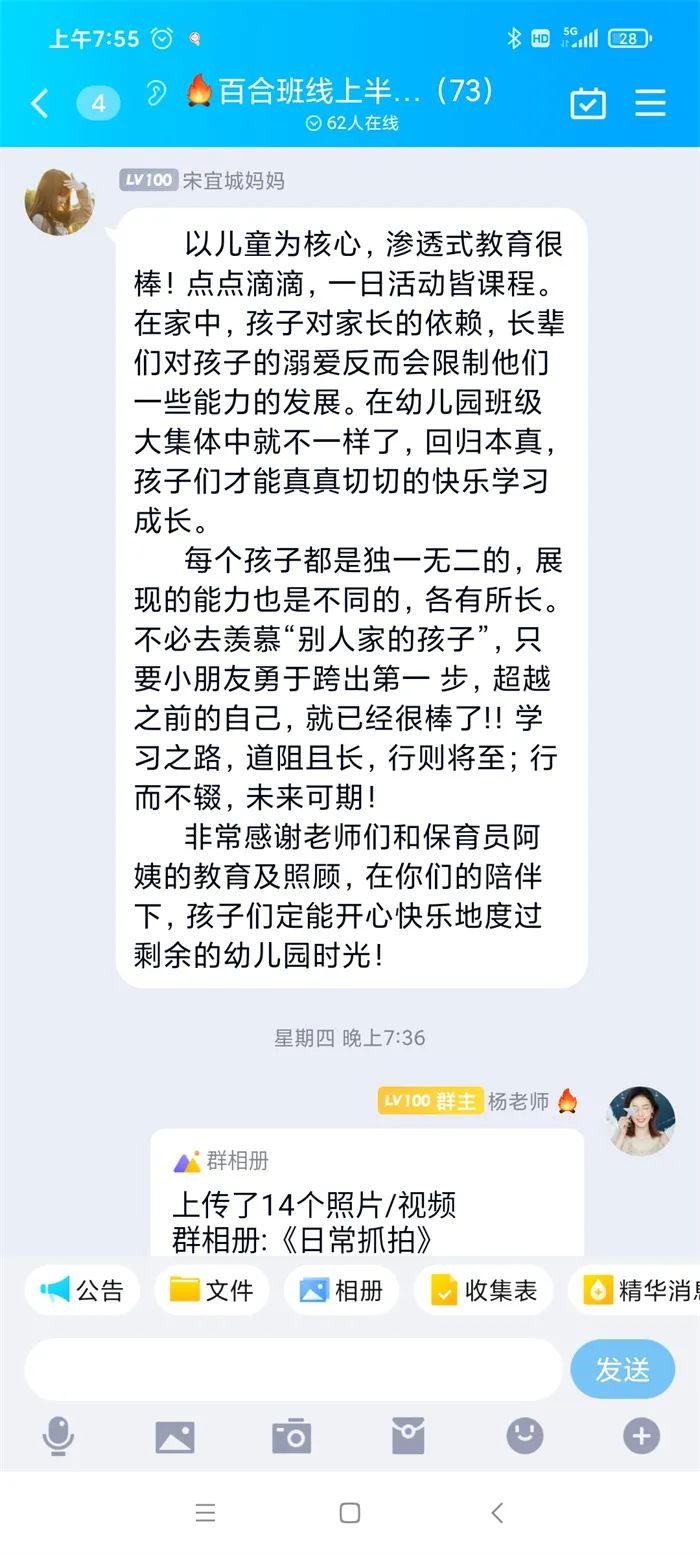Screen dimensions: 700x1555
Task: Open the 公告 announcements chip
Action: coord(82,1290)
